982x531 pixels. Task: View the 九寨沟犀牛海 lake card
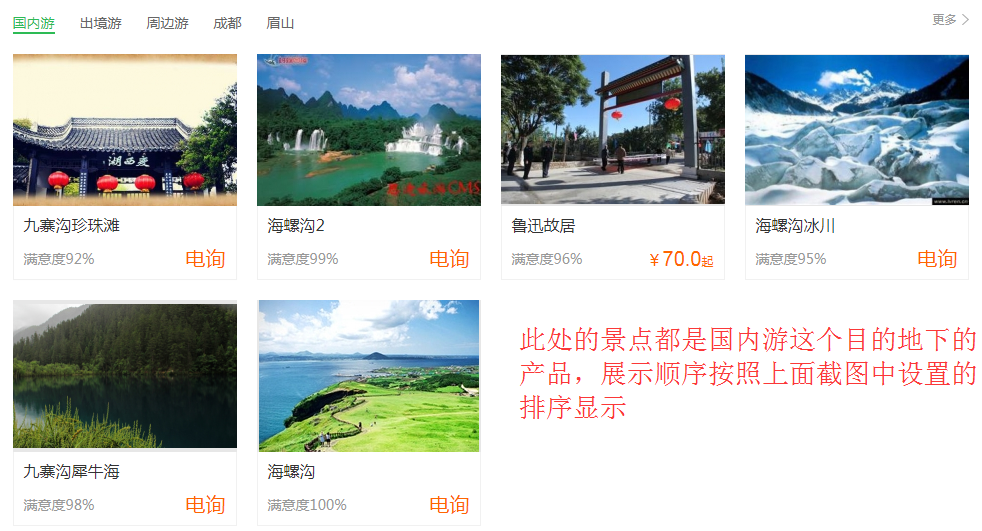tap(125, 375)
